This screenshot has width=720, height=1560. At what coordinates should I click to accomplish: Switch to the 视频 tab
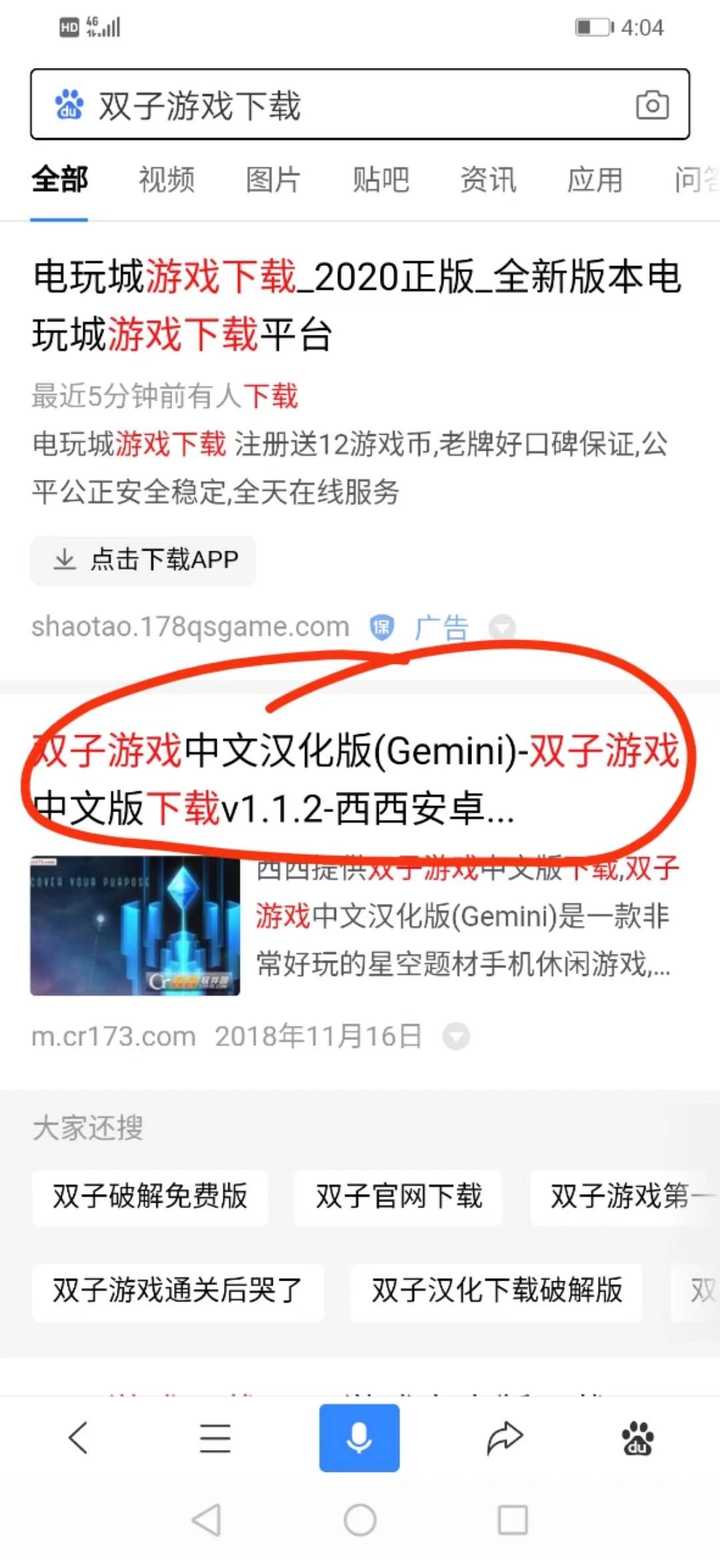[x=167, y=180]
